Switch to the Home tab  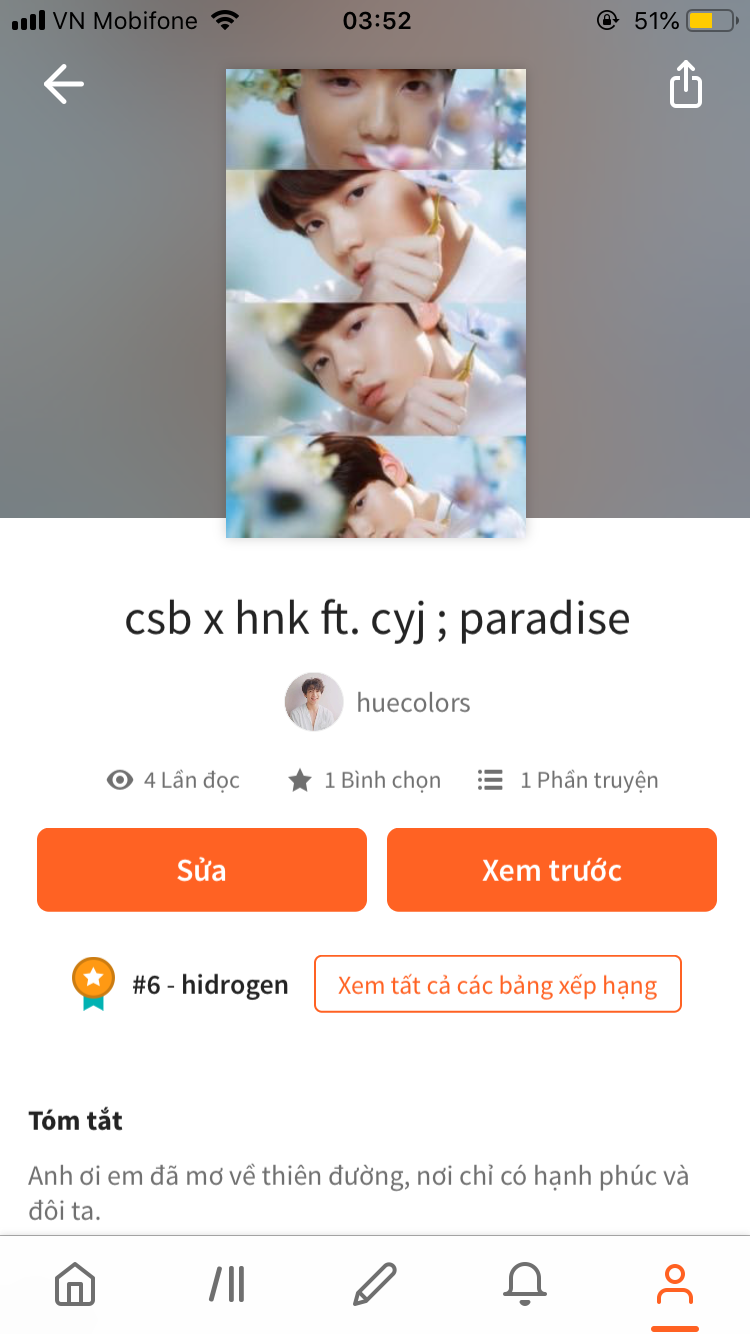pos(75,1284)
